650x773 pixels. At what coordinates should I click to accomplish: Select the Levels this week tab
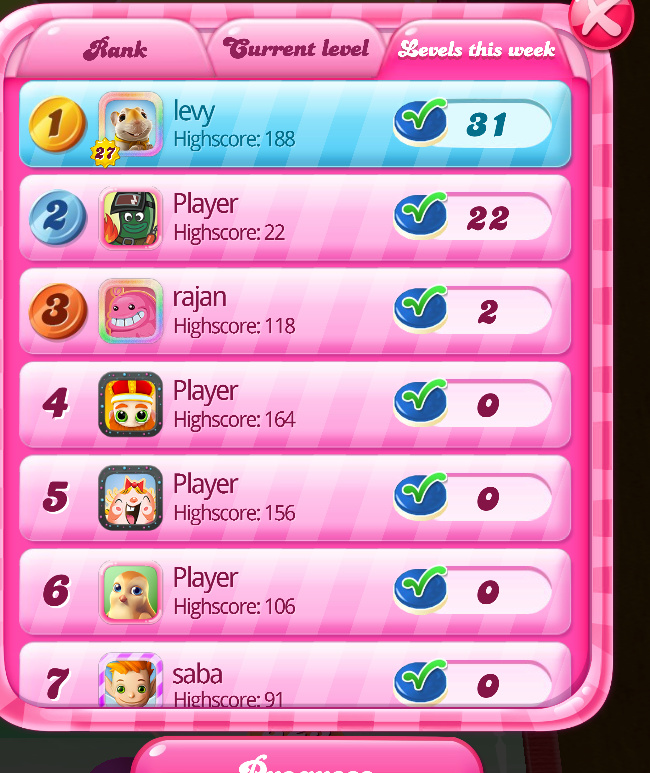(x=477, y=49)
